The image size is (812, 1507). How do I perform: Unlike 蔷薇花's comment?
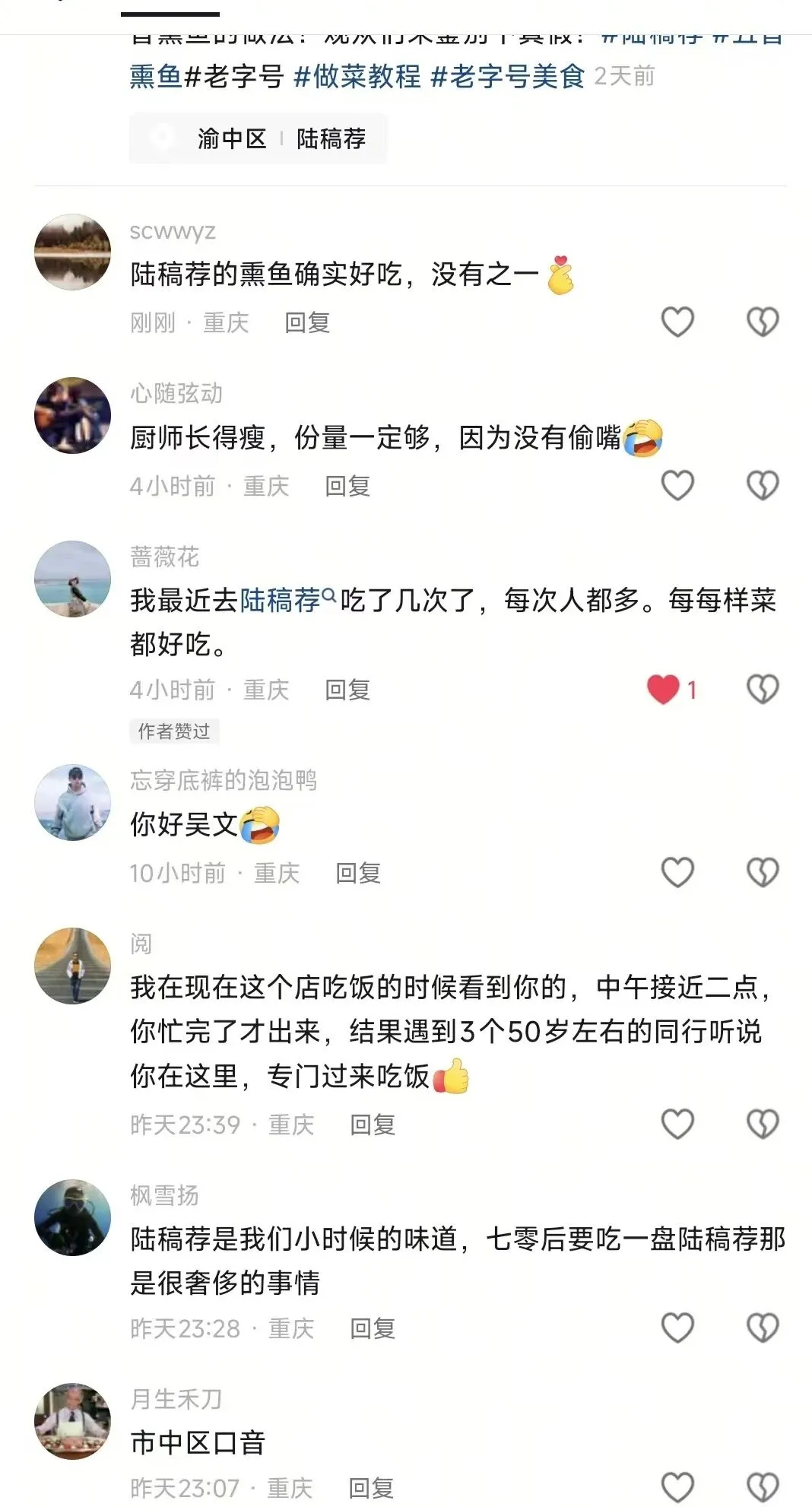click(663, 690)
